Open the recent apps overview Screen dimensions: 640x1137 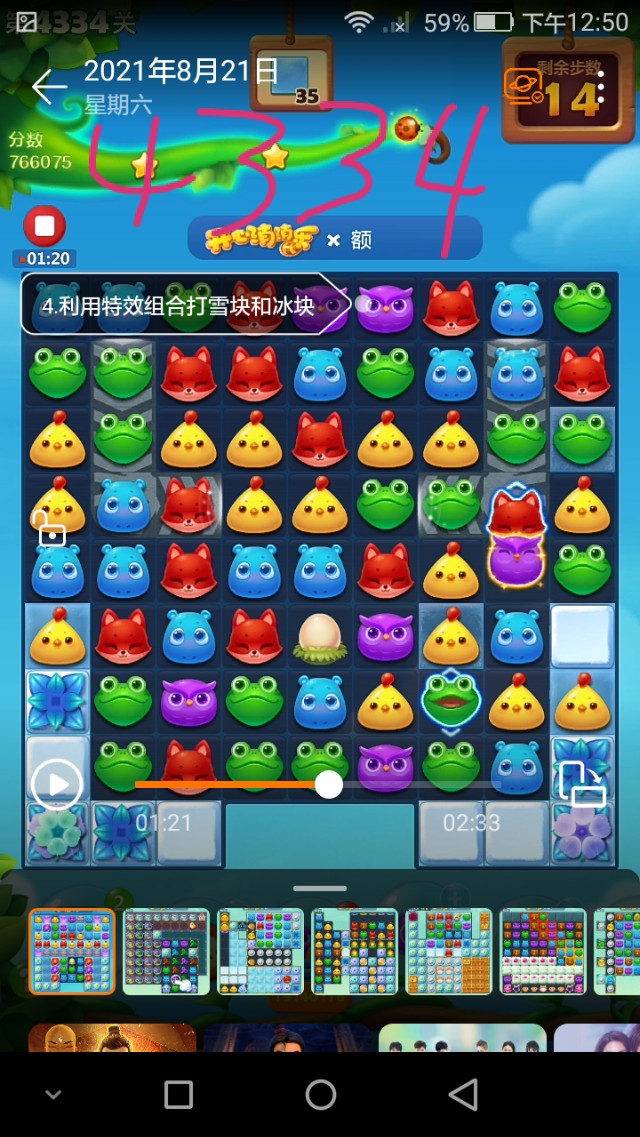pos(178,1094)
